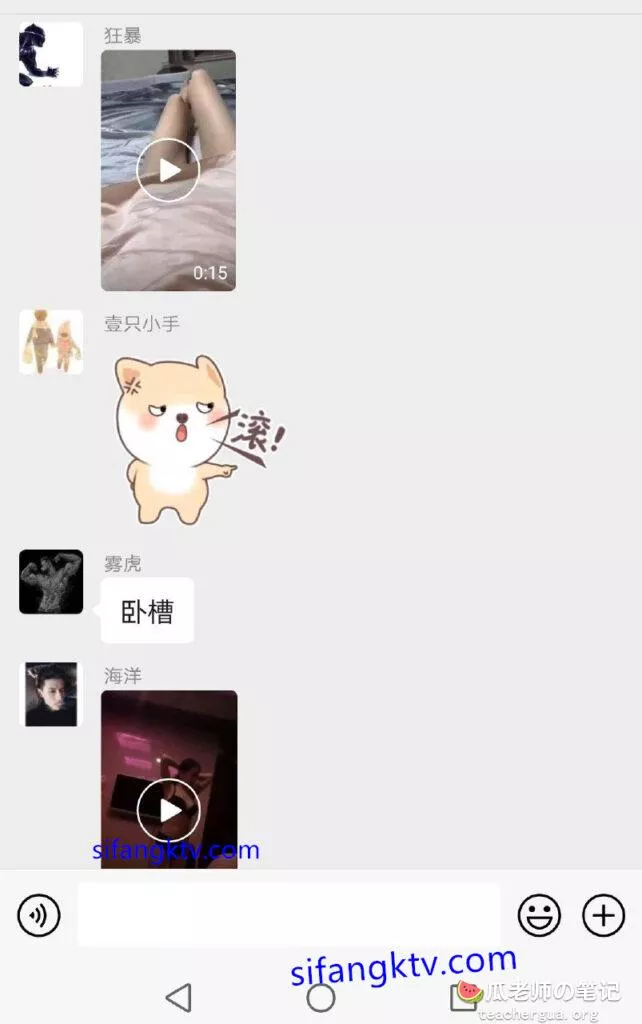
Task: Open 雾虎's profile avatar
Action: click(x=50, y=581)
